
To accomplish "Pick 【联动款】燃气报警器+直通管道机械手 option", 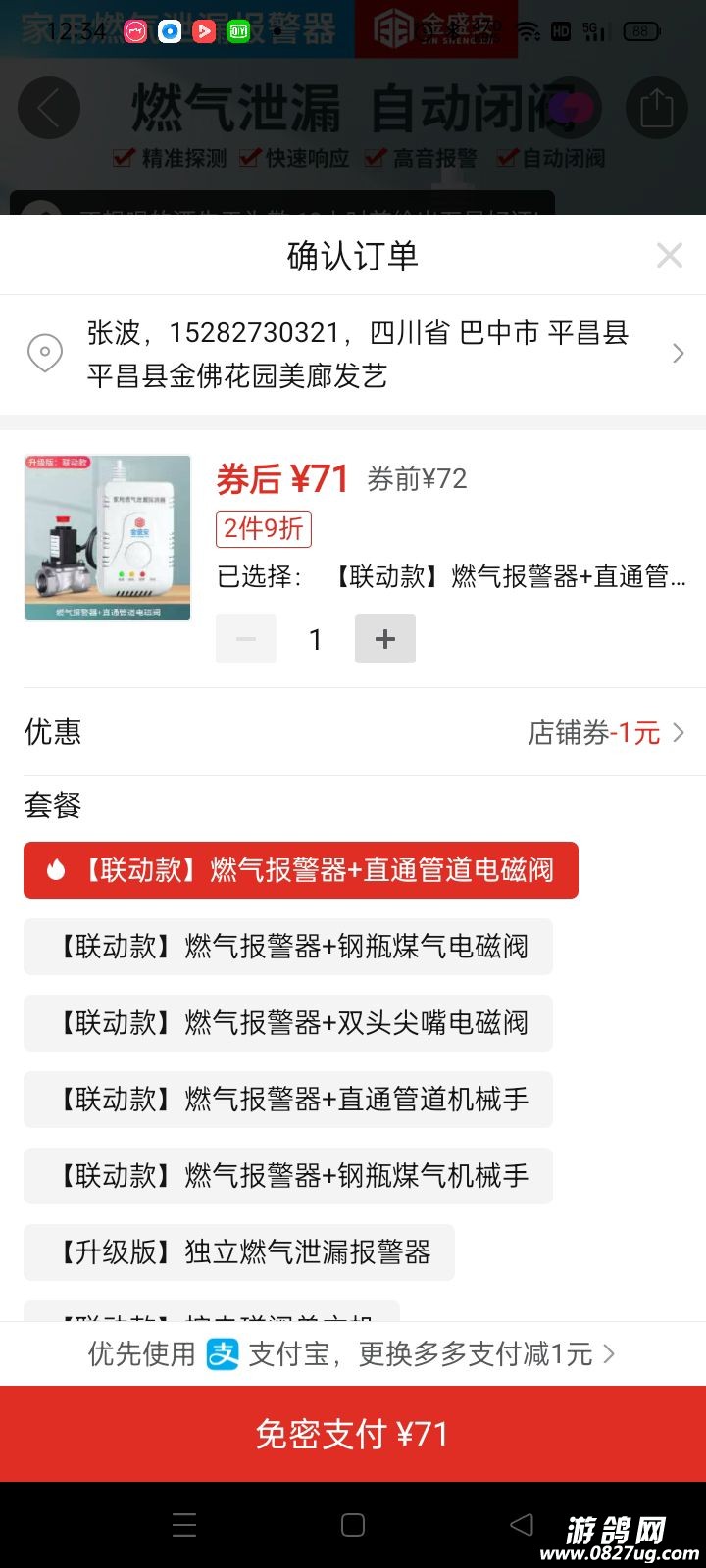I will [x=288, y=1100].
